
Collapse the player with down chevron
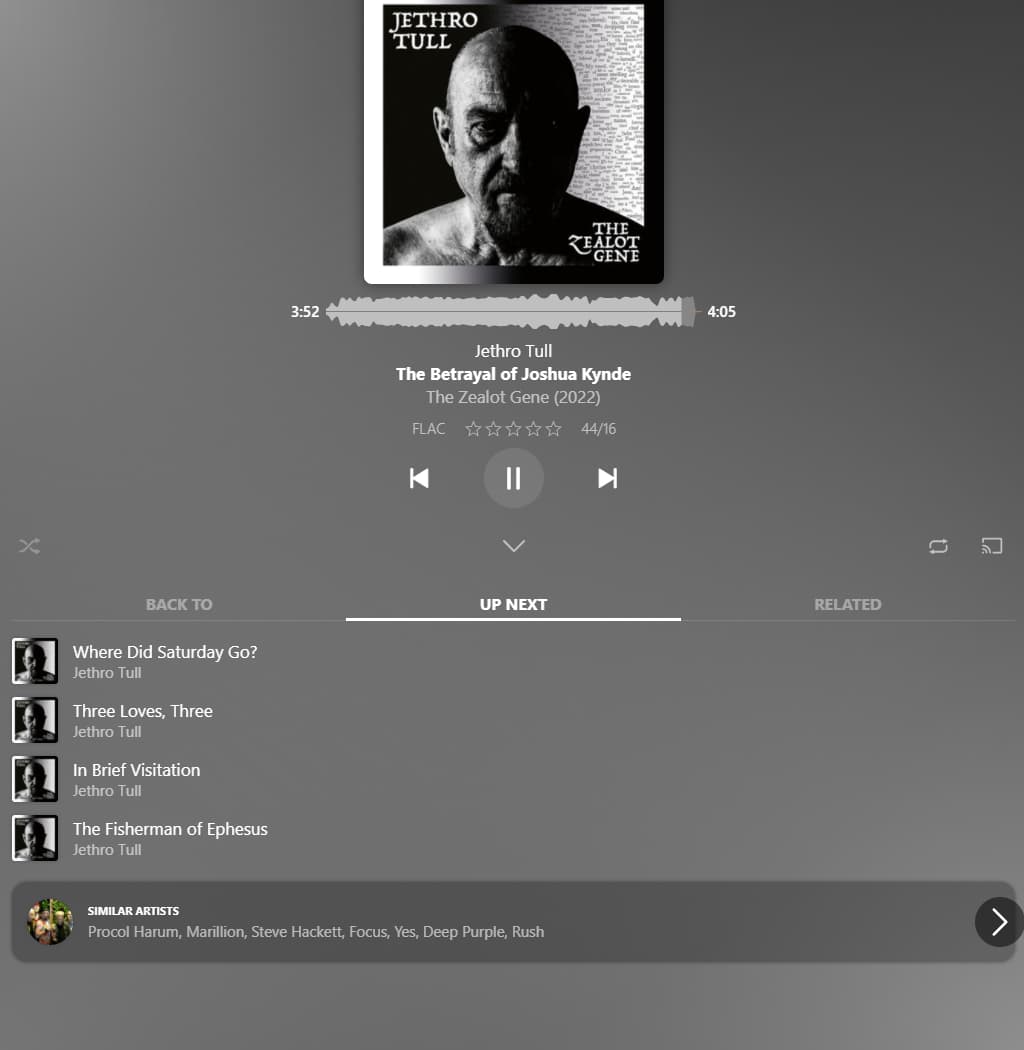pos(513,546)
